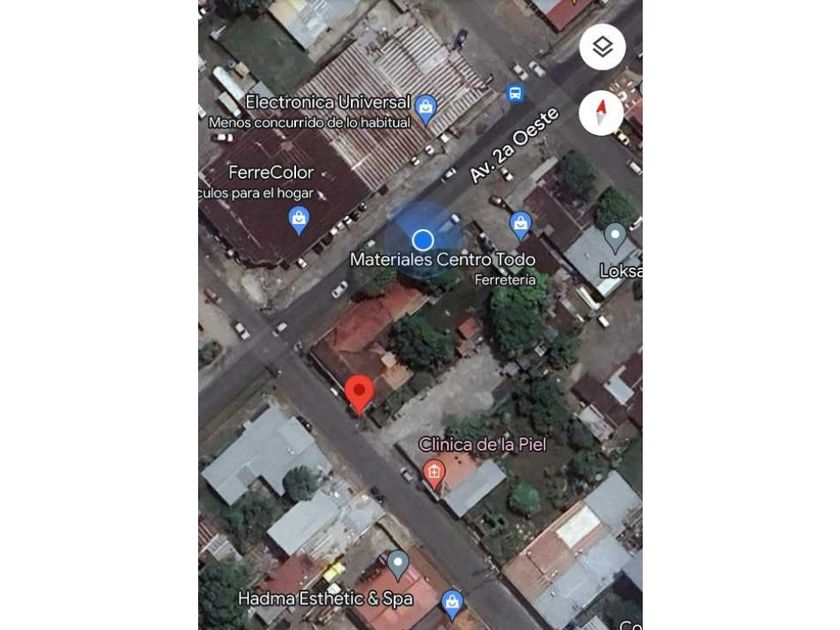The image size is (840, 630).
Task: Open the map layers selector
Action: coord(602,47)
